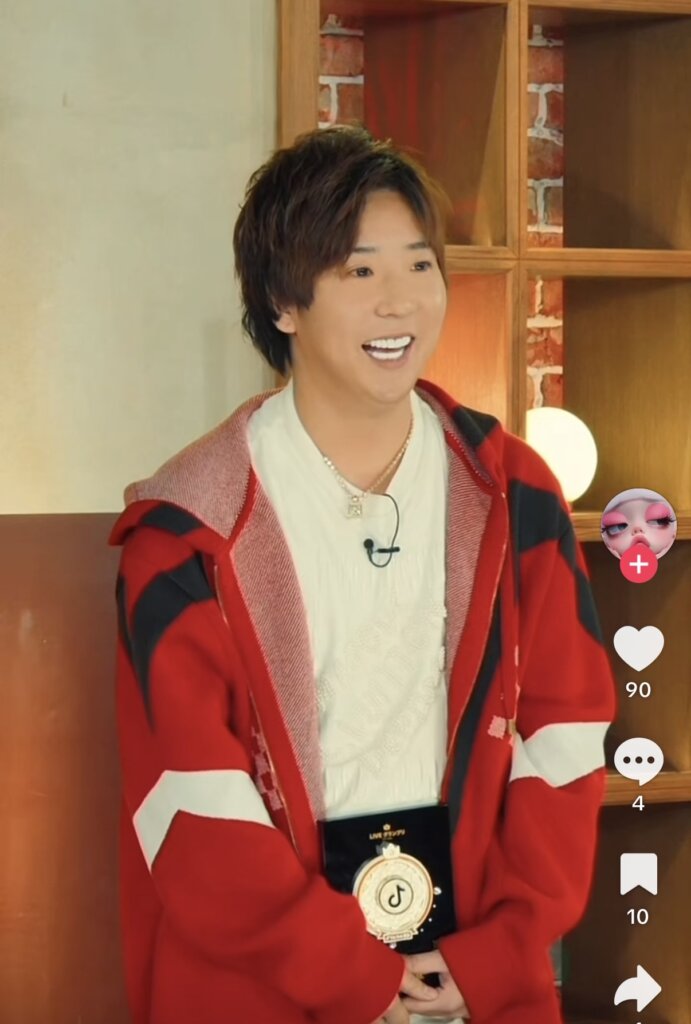Share this video with the arrow icon
Image resolution: width=691 pixels, height=1024 pixels.
pyautogui.click(x=638, y=988)
